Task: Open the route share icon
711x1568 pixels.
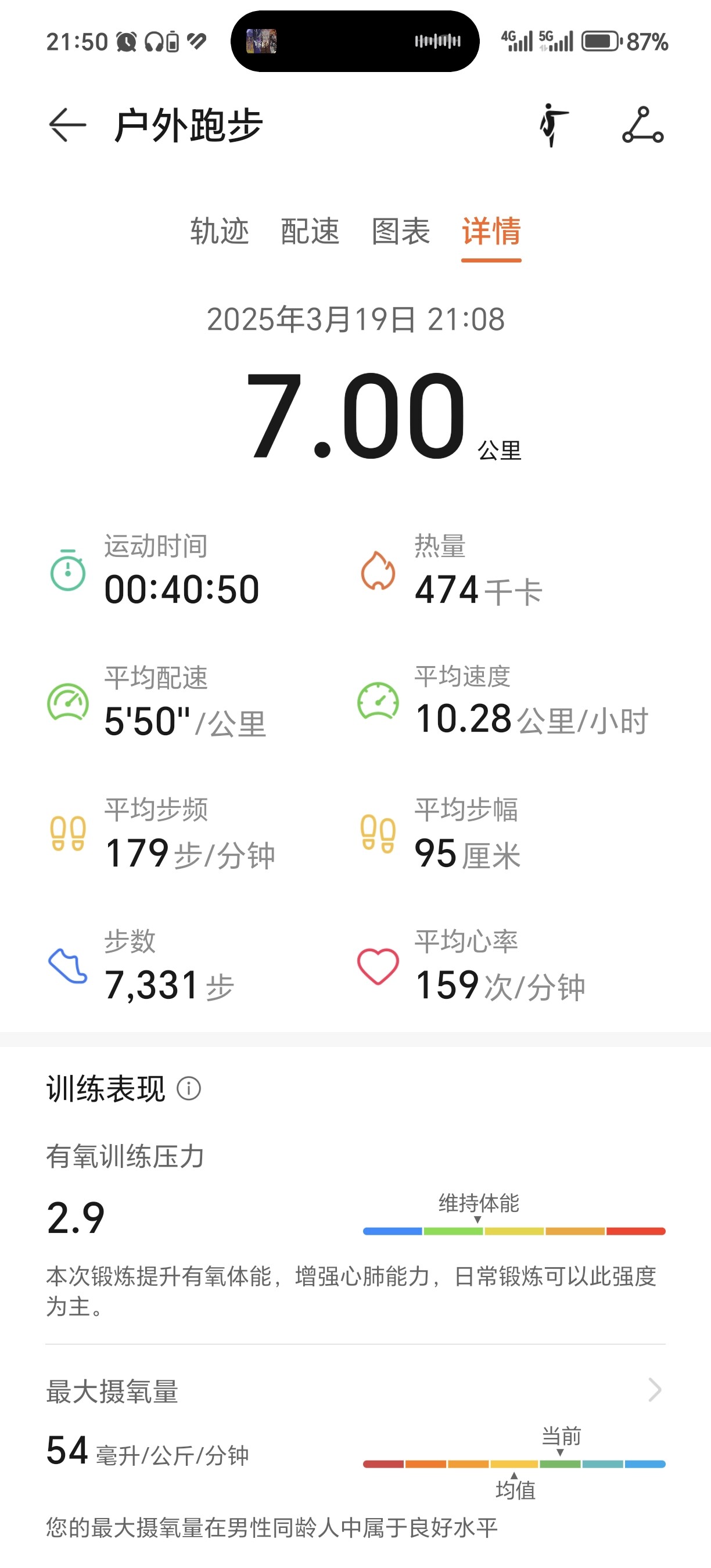Action: coord(643,125)
